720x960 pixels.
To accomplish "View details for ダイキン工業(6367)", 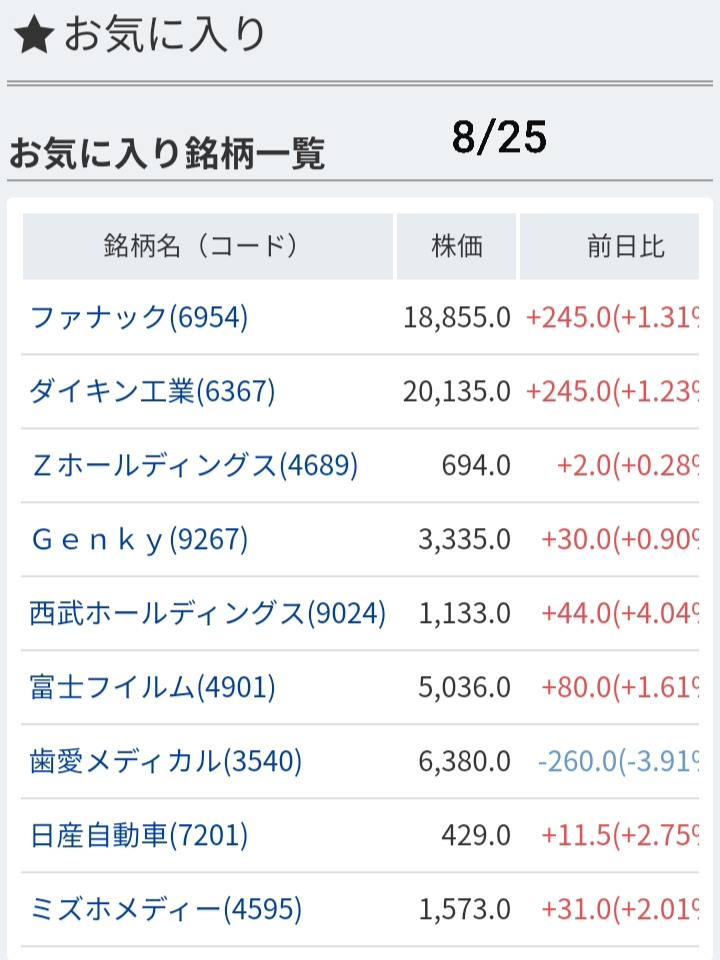I will pyautogui.click(x=152, y=392).
